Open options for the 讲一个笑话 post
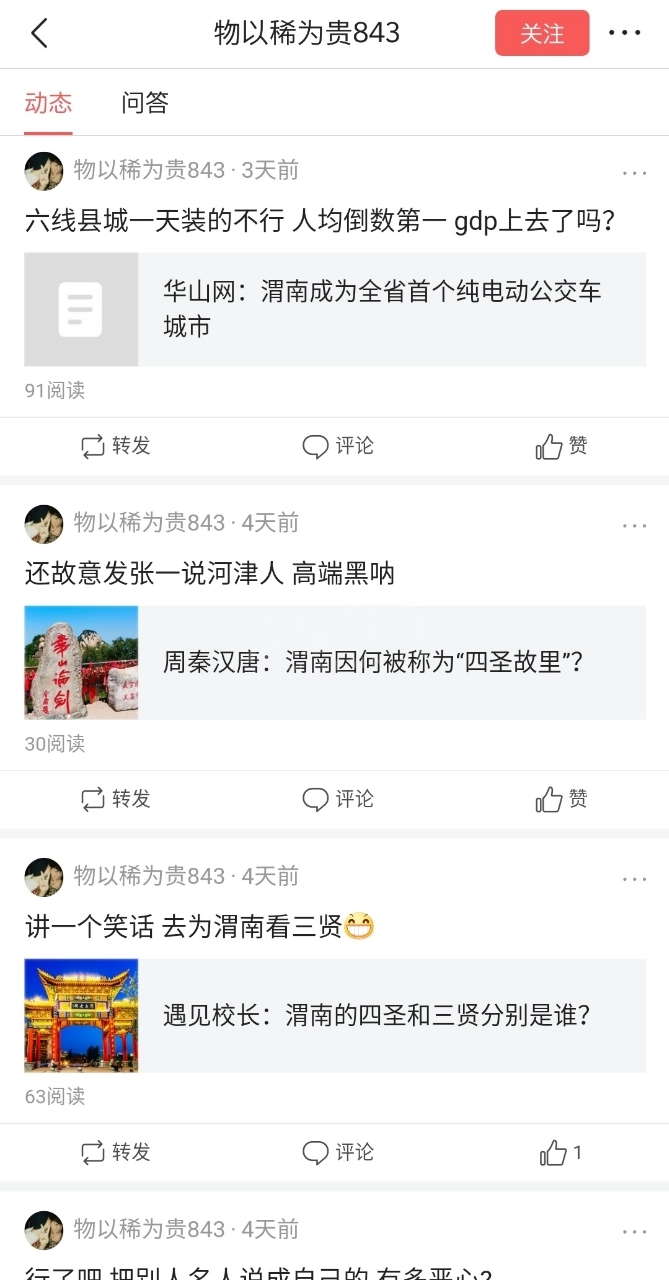This screenshot has width=669, height=1280. [634, 879]
